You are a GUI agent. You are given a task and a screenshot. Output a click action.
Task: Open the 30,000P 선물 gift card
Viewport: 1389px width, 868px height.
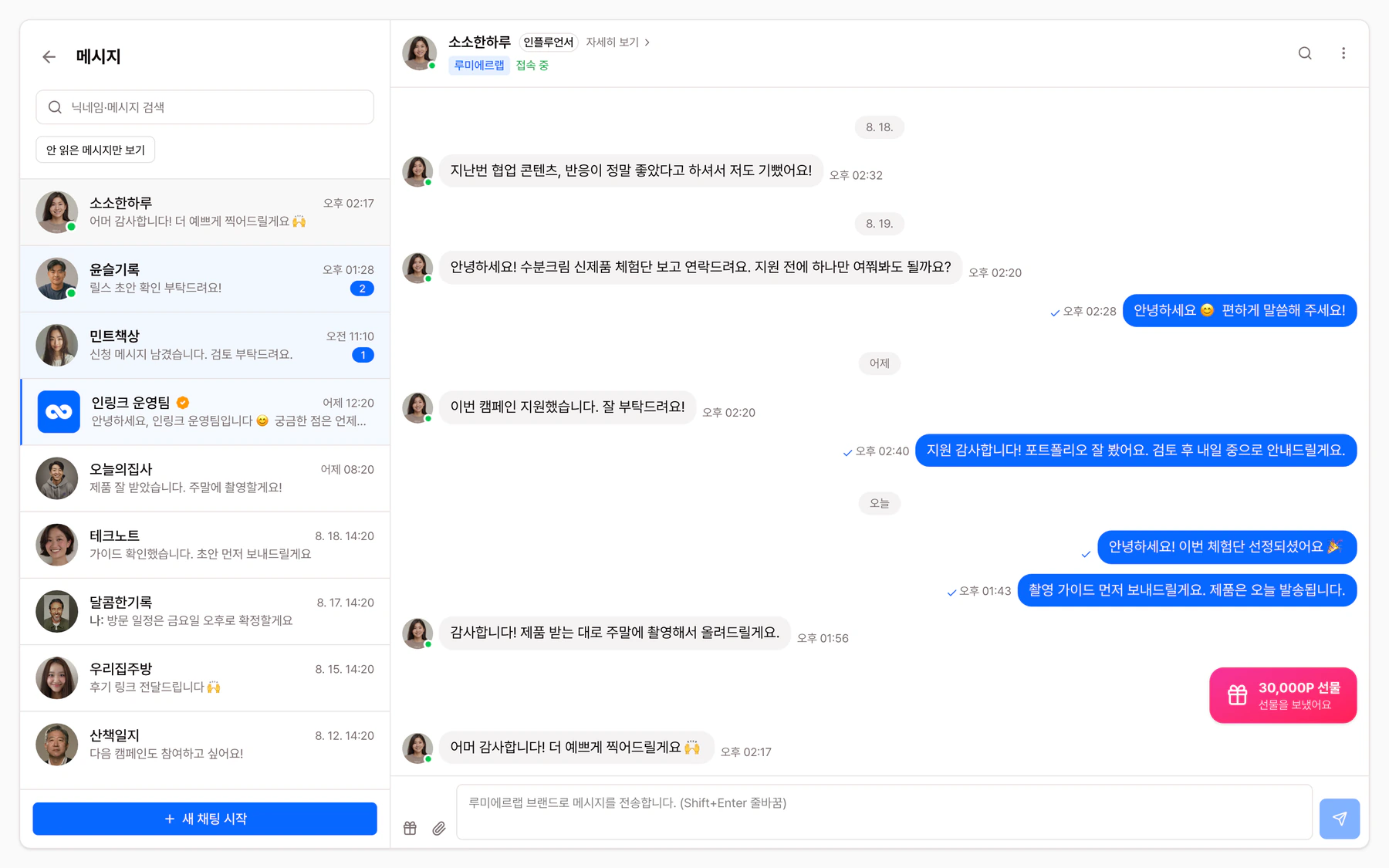pyautogui.click(x=1283, y=695)
